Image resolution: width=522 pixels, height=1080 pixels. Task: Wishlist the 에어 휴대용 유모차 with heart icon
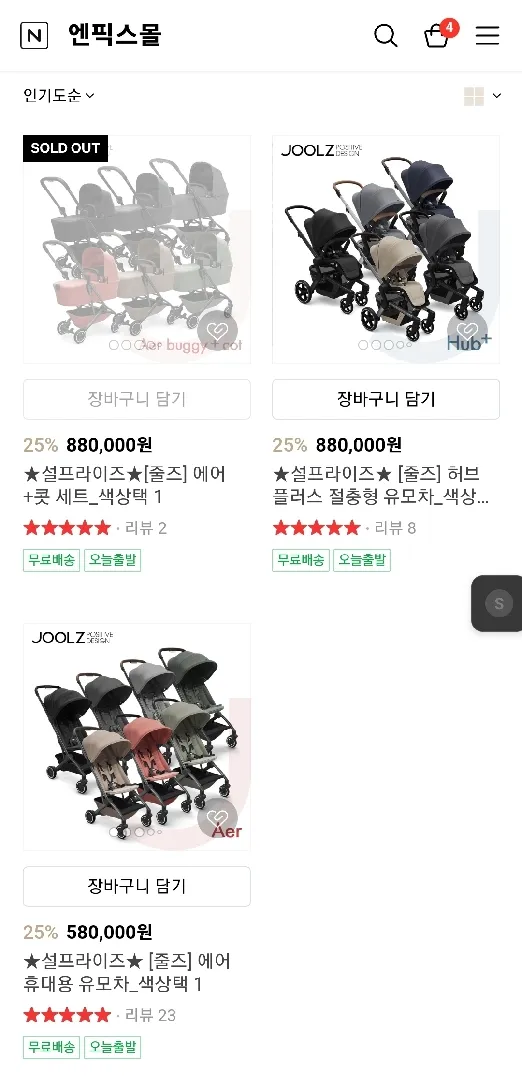(218, 818)
